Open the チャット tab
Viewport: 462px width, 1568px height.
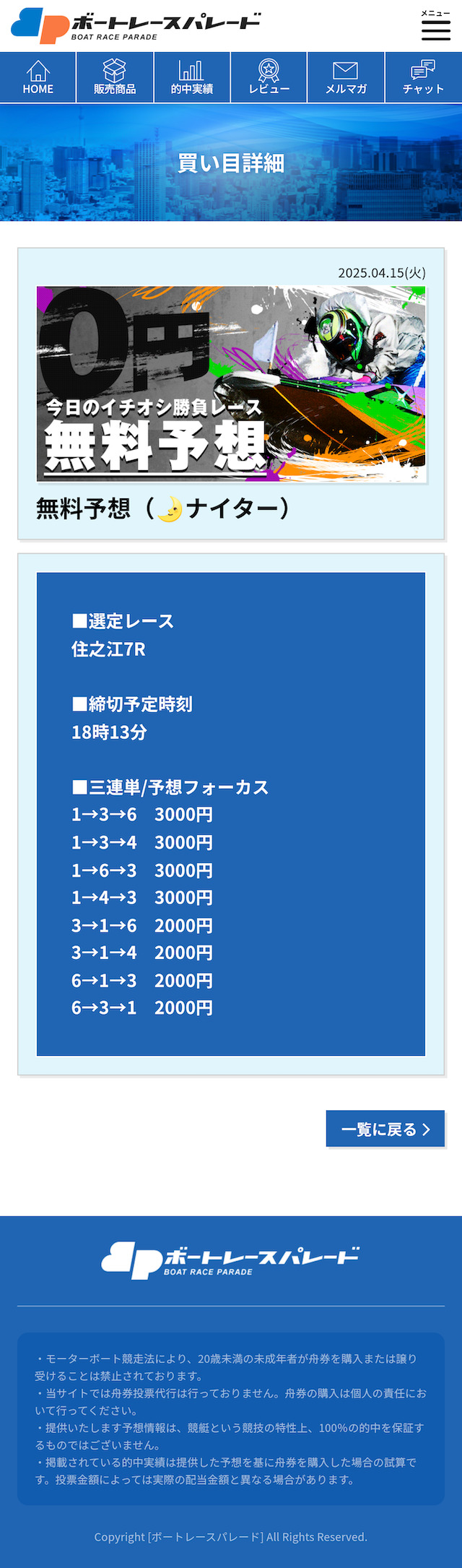423,78
